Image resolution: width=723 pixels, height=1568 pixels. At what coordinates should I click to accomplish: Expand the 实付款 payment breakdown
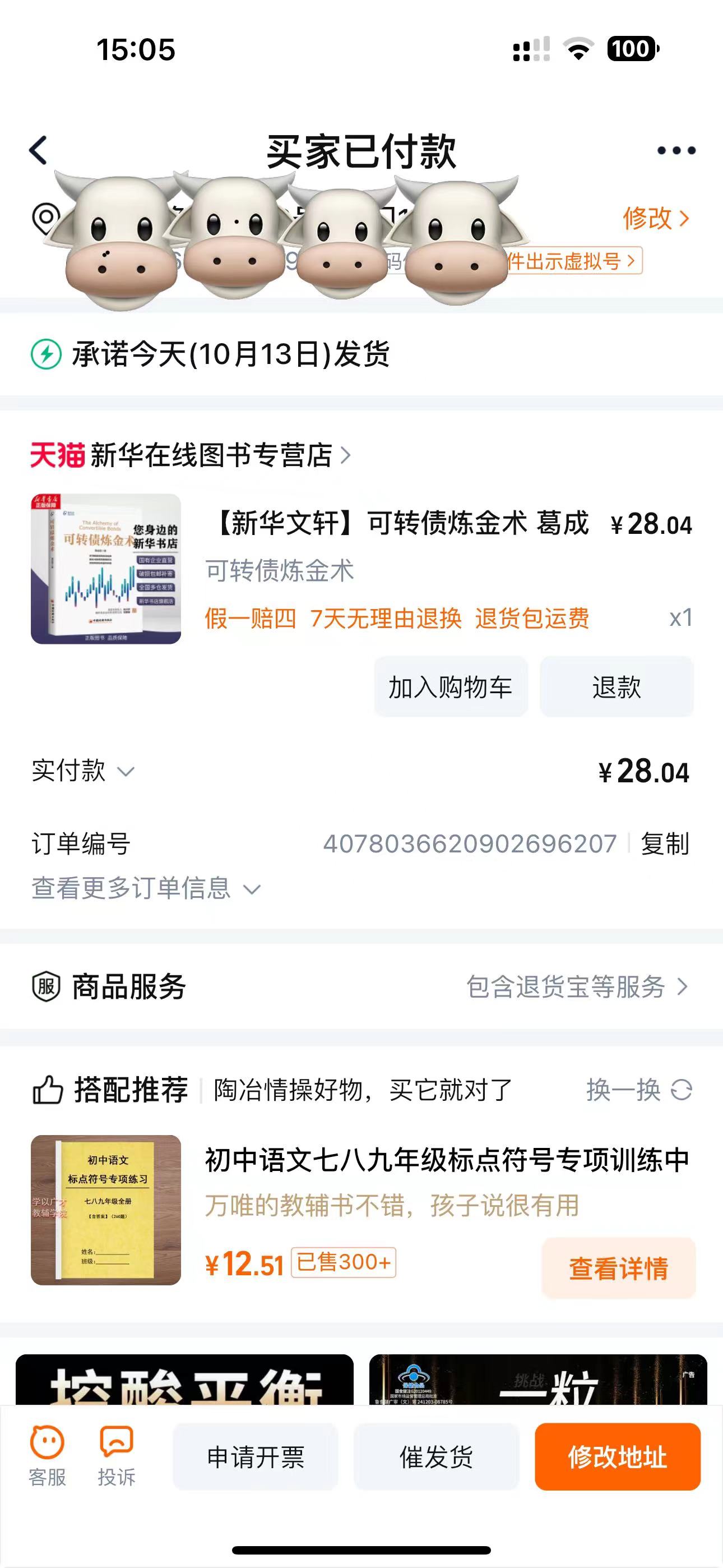tap(83, 771)
